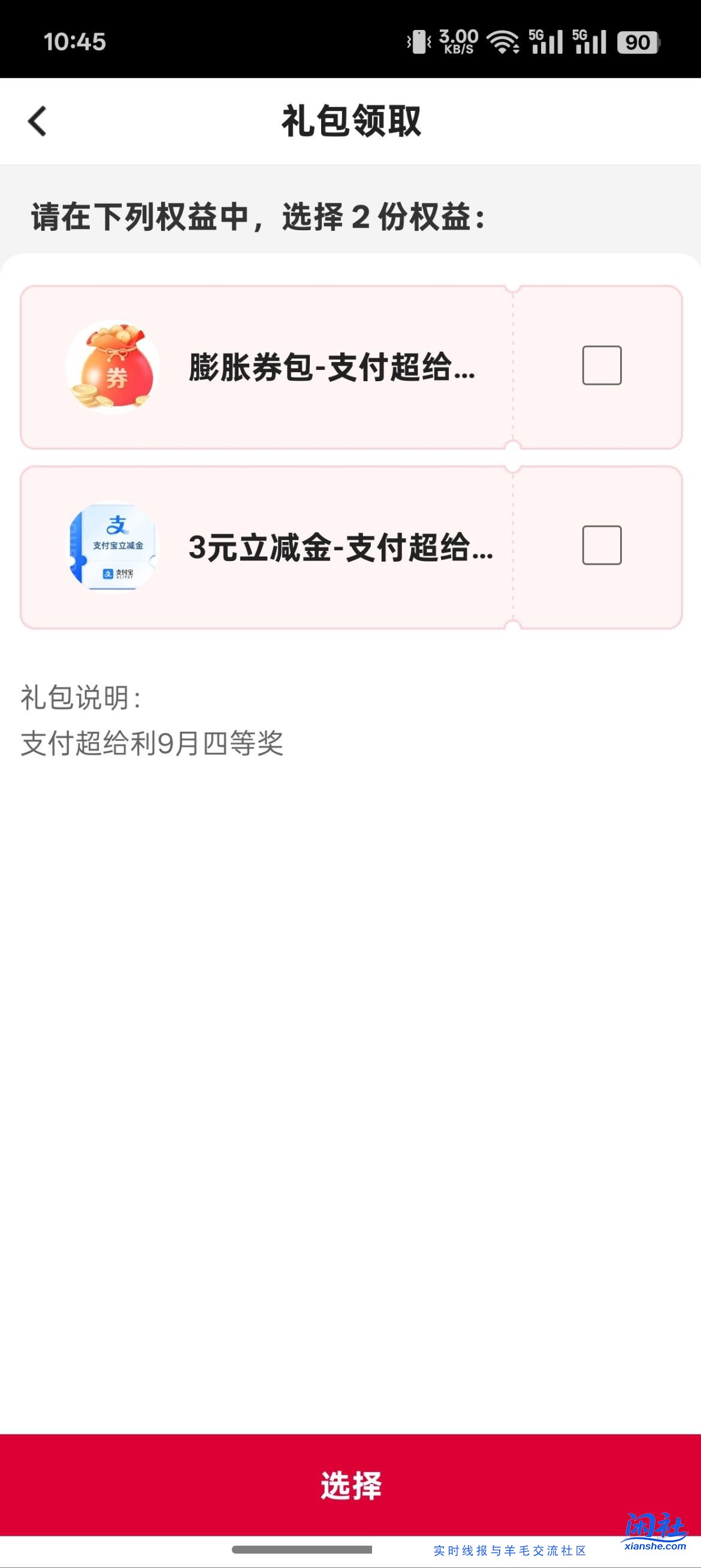Viewport: 701px width, 1568px height.
Task: Tap the back arrow on 礼包领取 page
Action: [x=38, y=122]
